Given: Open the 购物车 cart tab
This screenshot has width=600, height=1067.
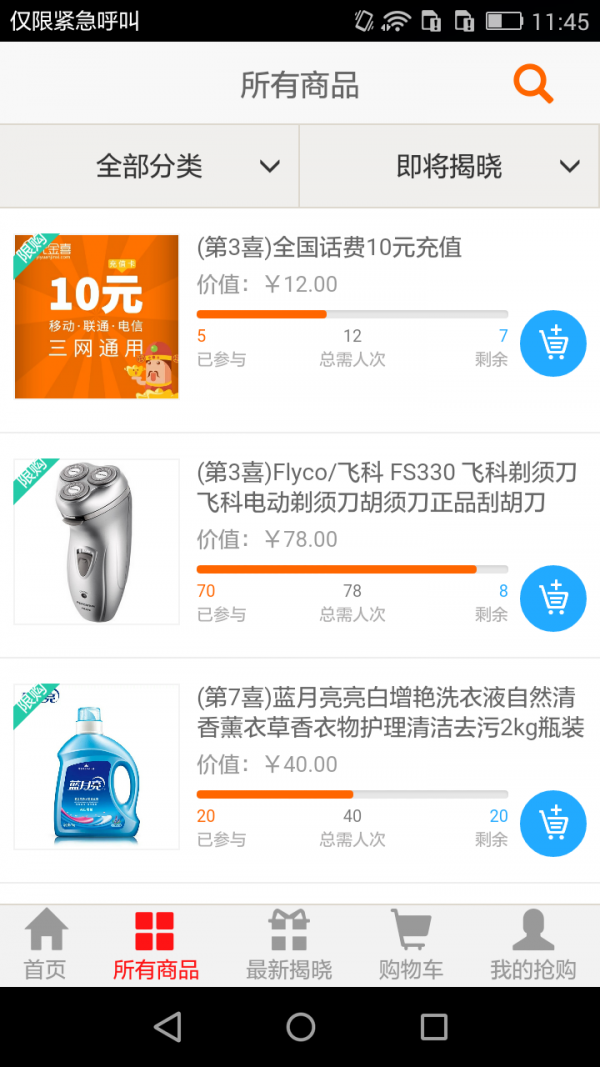Looking at the screenshot, I should 410,945.
